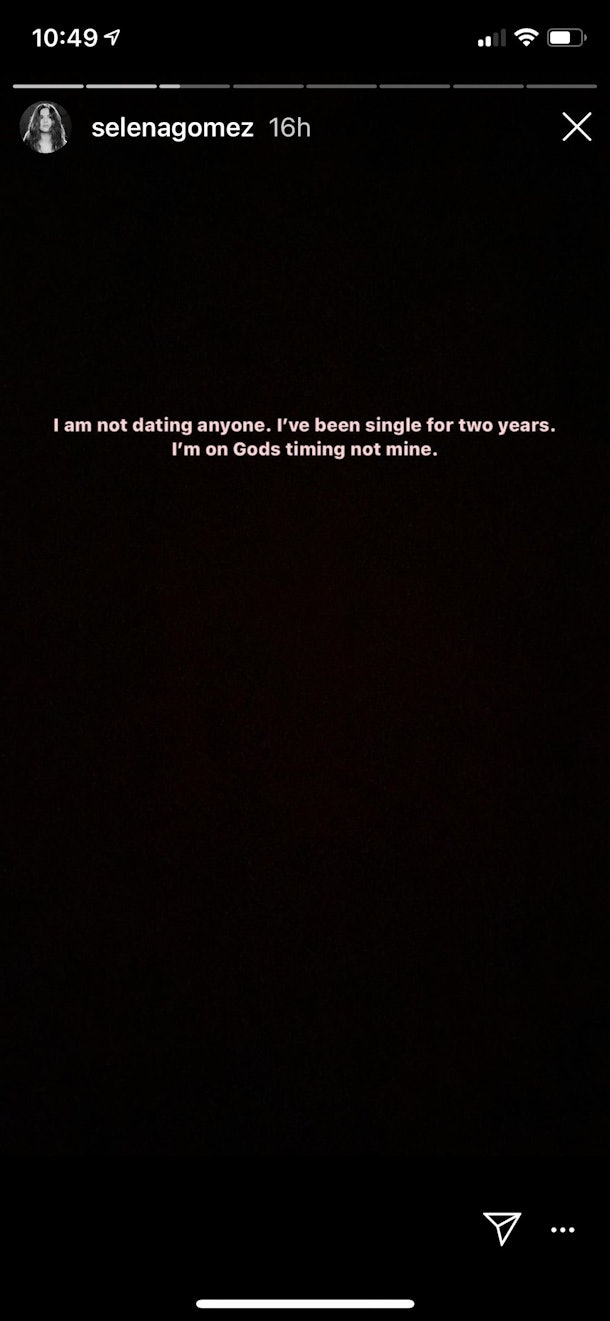The width and height of the screenshot is (610, 1321).
Task: Close the story with the X
Action: point(576,127)
